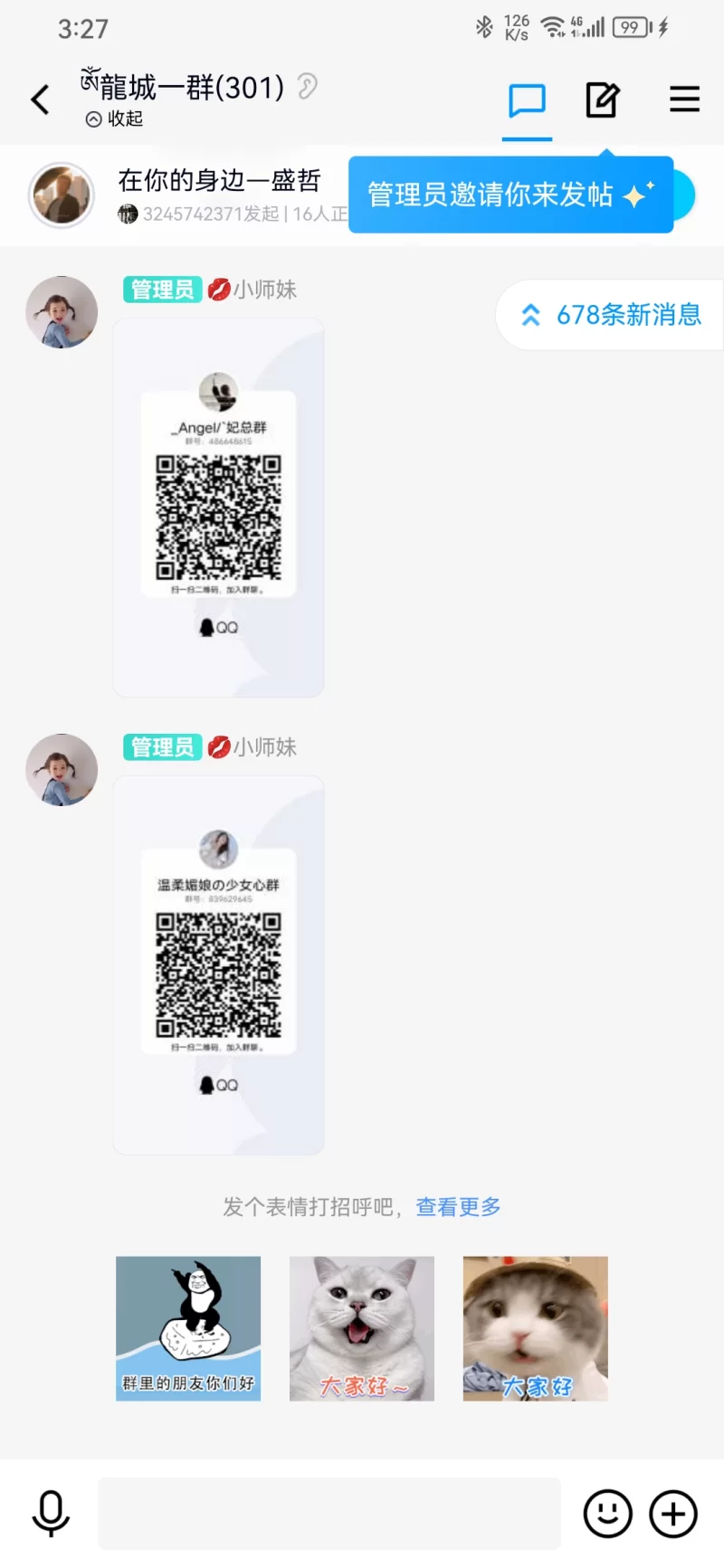Send the 群里的朋友你们好 sticker
This screenshot has height=1568, width=724.
point(188,1328)
